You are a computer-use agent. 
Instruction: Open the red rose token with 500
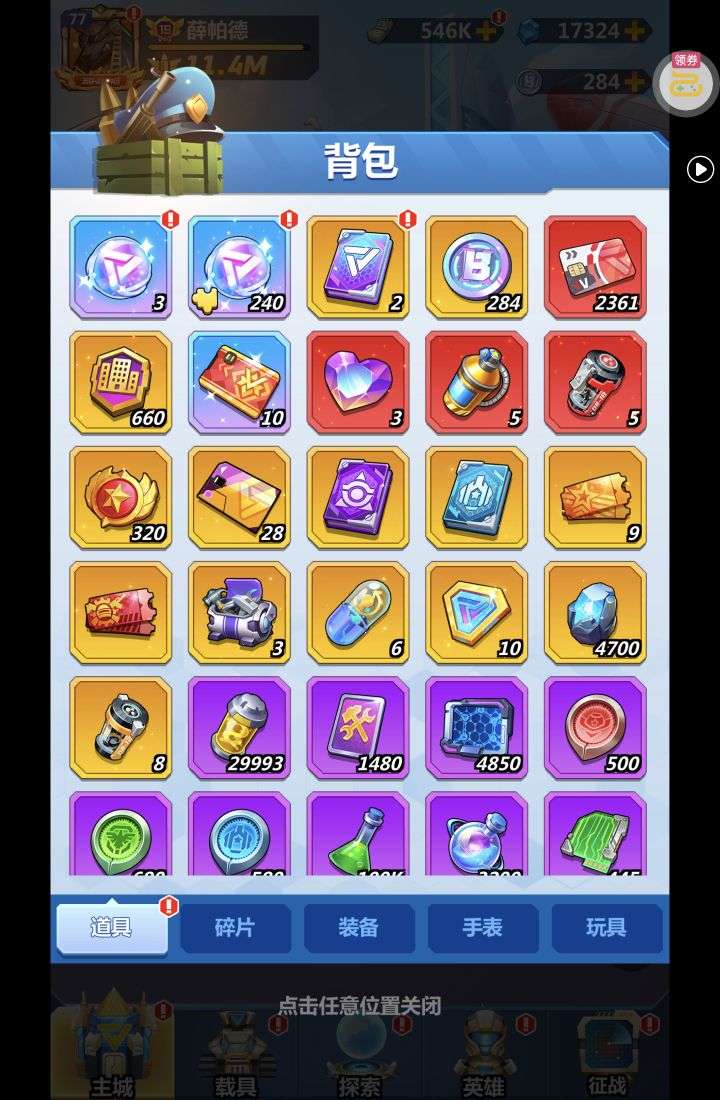[x=595, y=727]
